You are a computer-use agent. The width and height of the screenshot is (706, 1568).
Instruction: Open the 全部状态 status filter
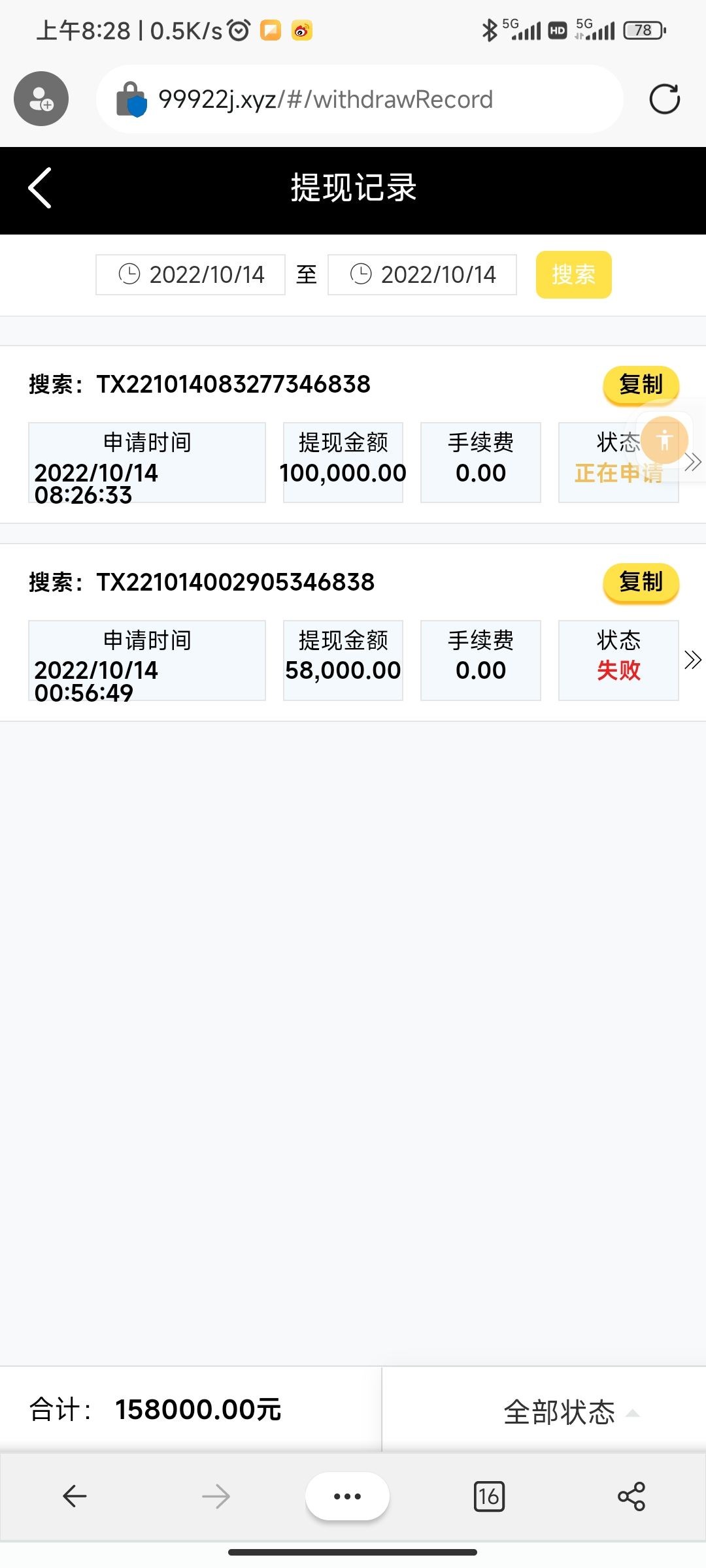(x=569, y=1413)
